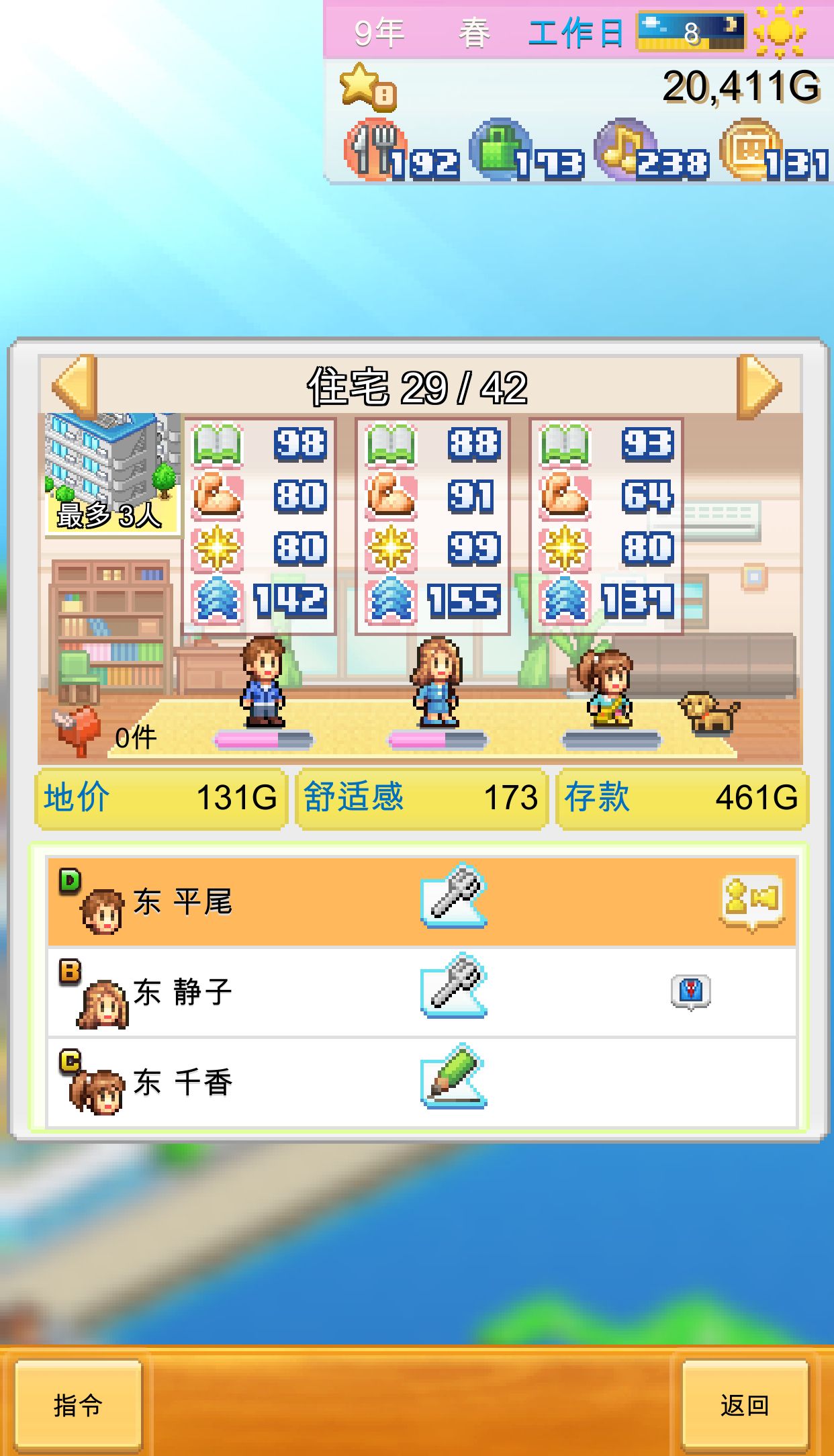The height and width of the screenshot is (1456, 834).
Task: Go to the previous residence with left arrow
Action: [x=75, y=387]
